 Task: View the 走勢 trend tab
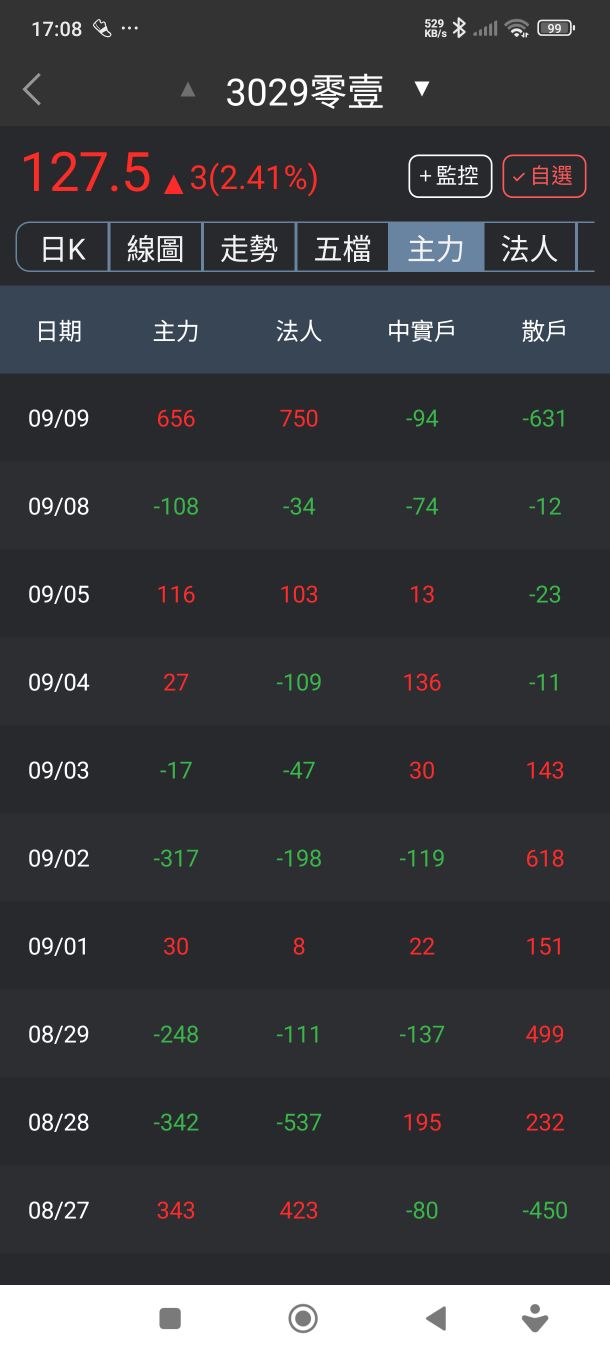[249, 248]
